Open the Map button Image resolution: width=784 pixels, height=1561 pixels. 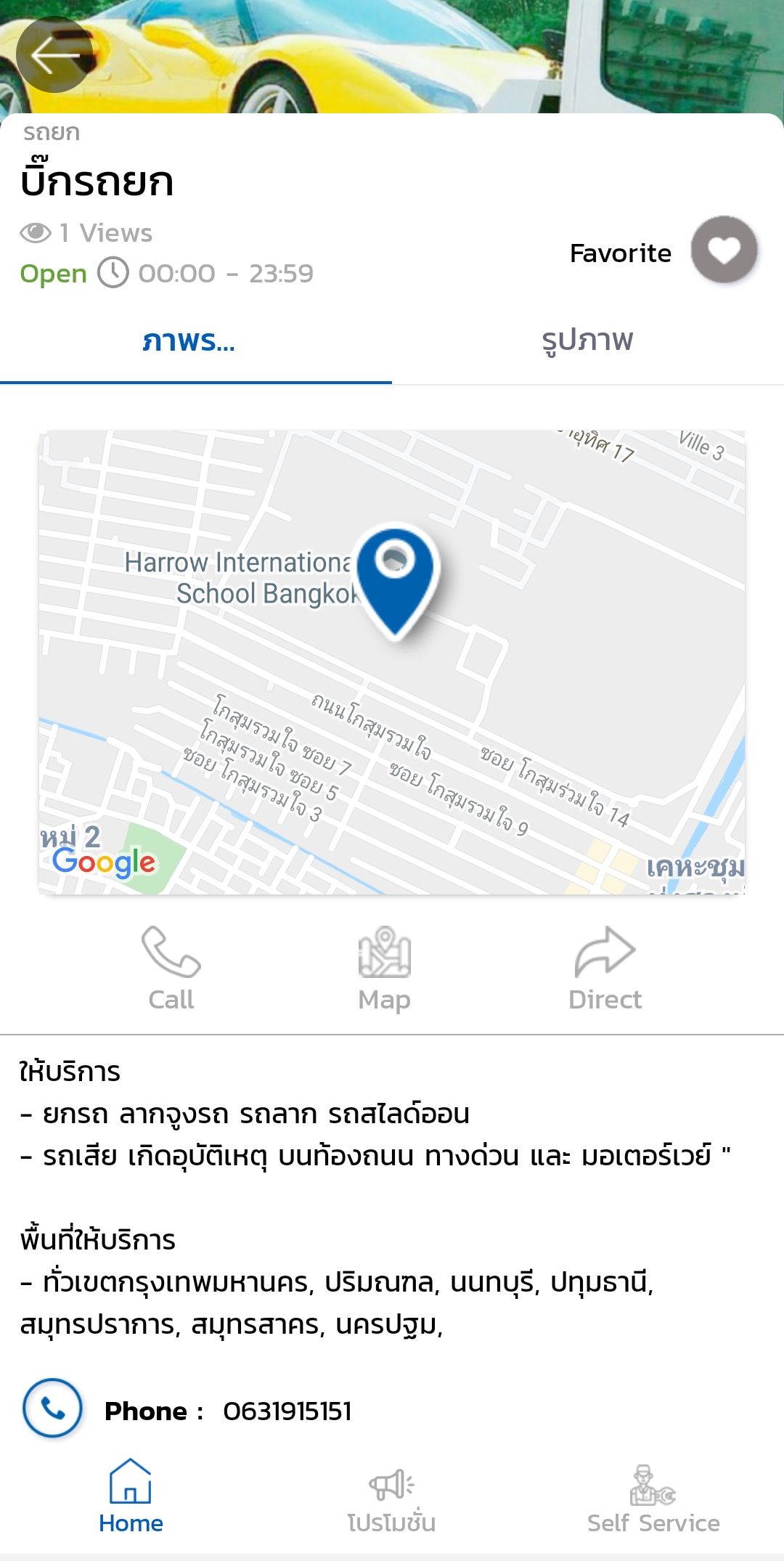[385, 969]
